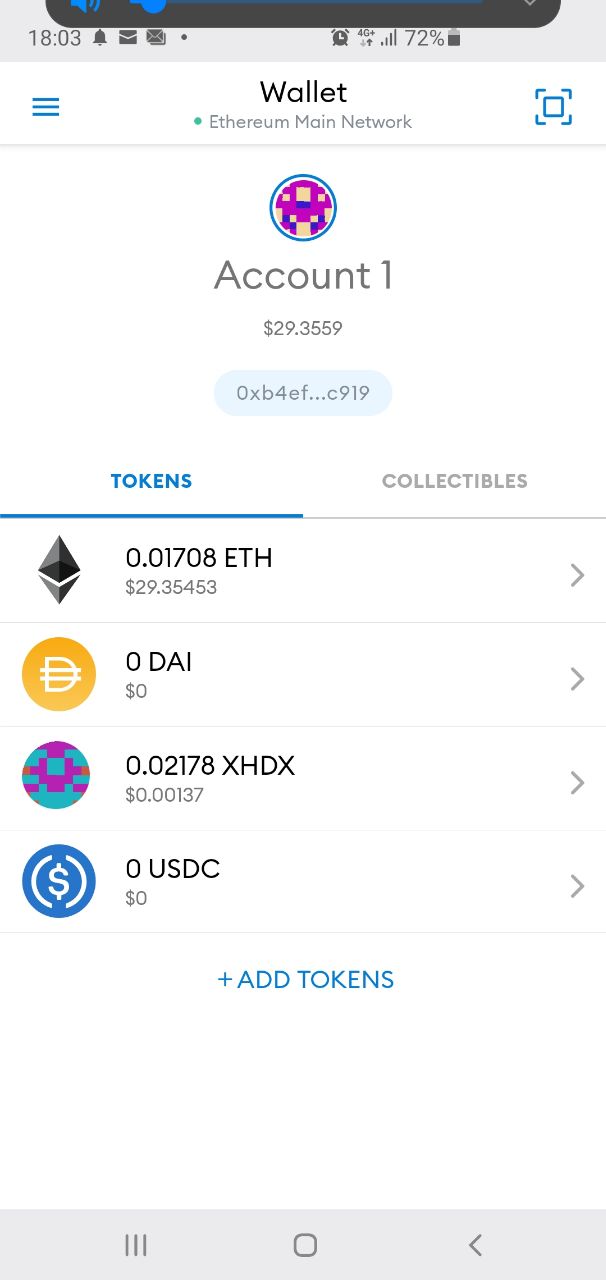Tap the Add Tokens link
The height and width of the screenshot is (1280, 606).
tap(306, 979)
